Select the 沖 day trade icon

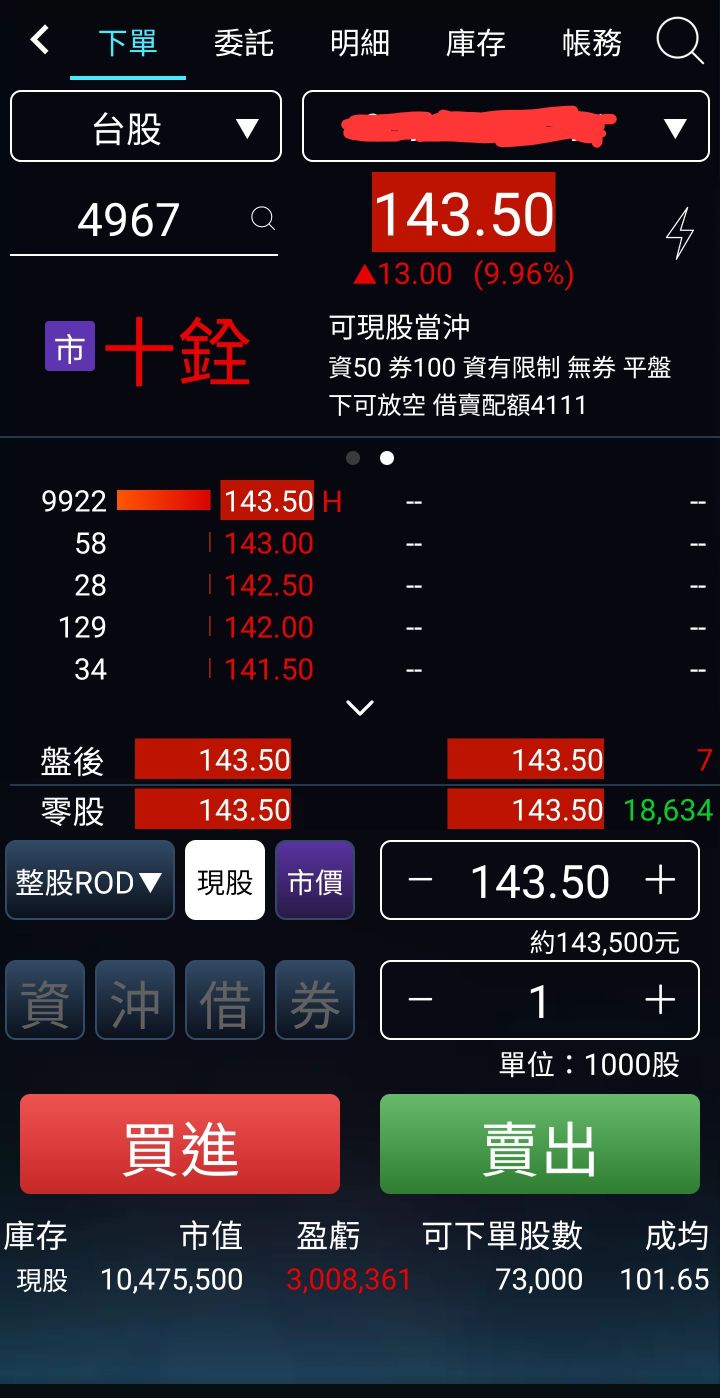click(x=135, y=1000)
